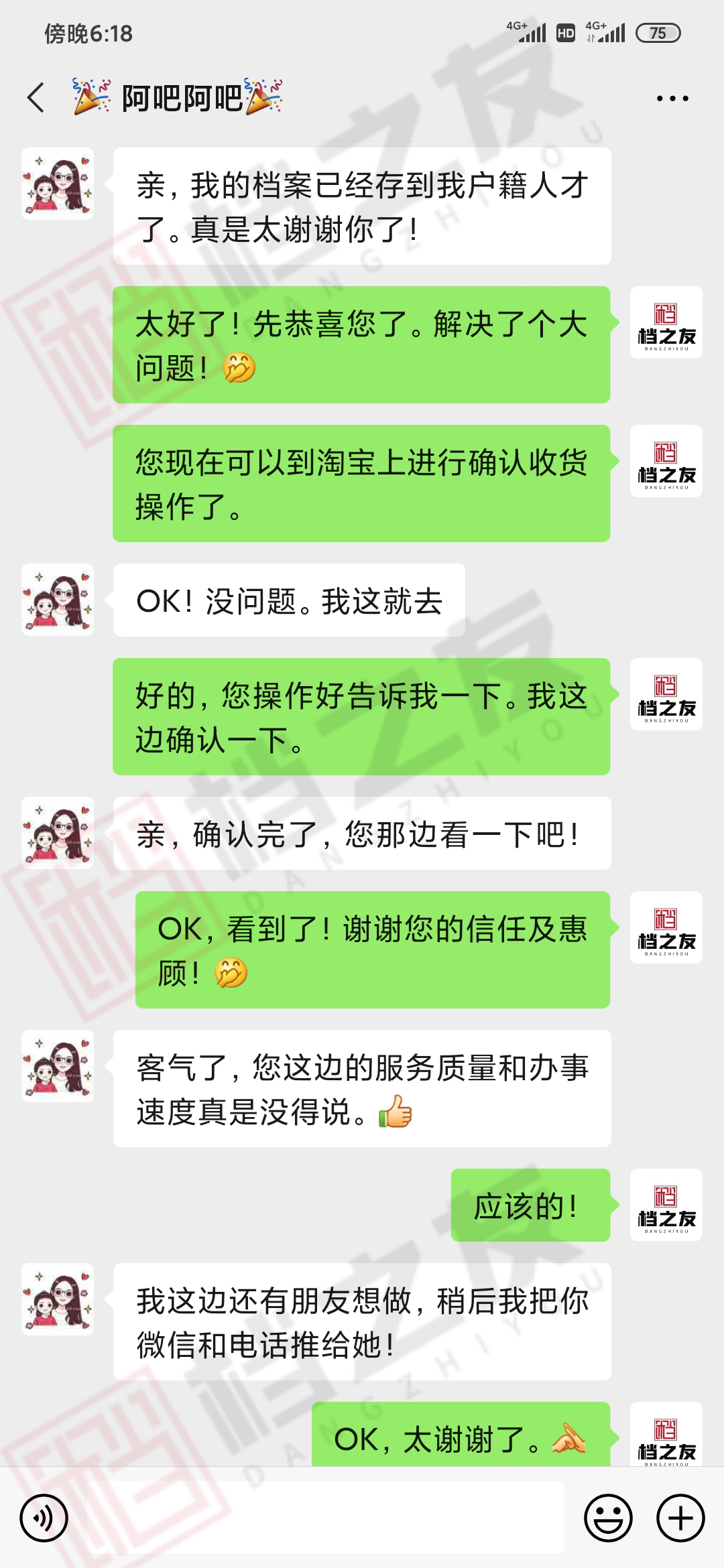Open the contact's avatar beside 亲，我的档案已经存到
The height and width of the screenshot is (1568, 724).
pyautogui.click(x=58, y=184)
